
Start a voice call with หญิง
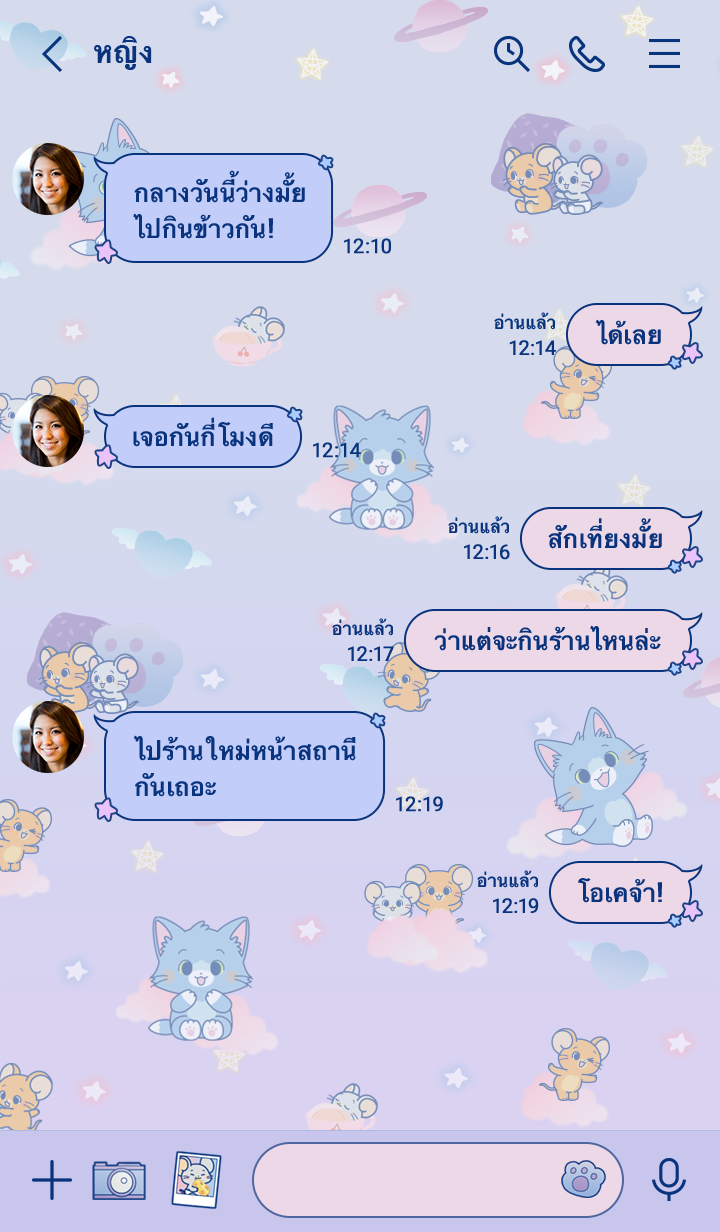pyautogui.click(x=587, y=53)
